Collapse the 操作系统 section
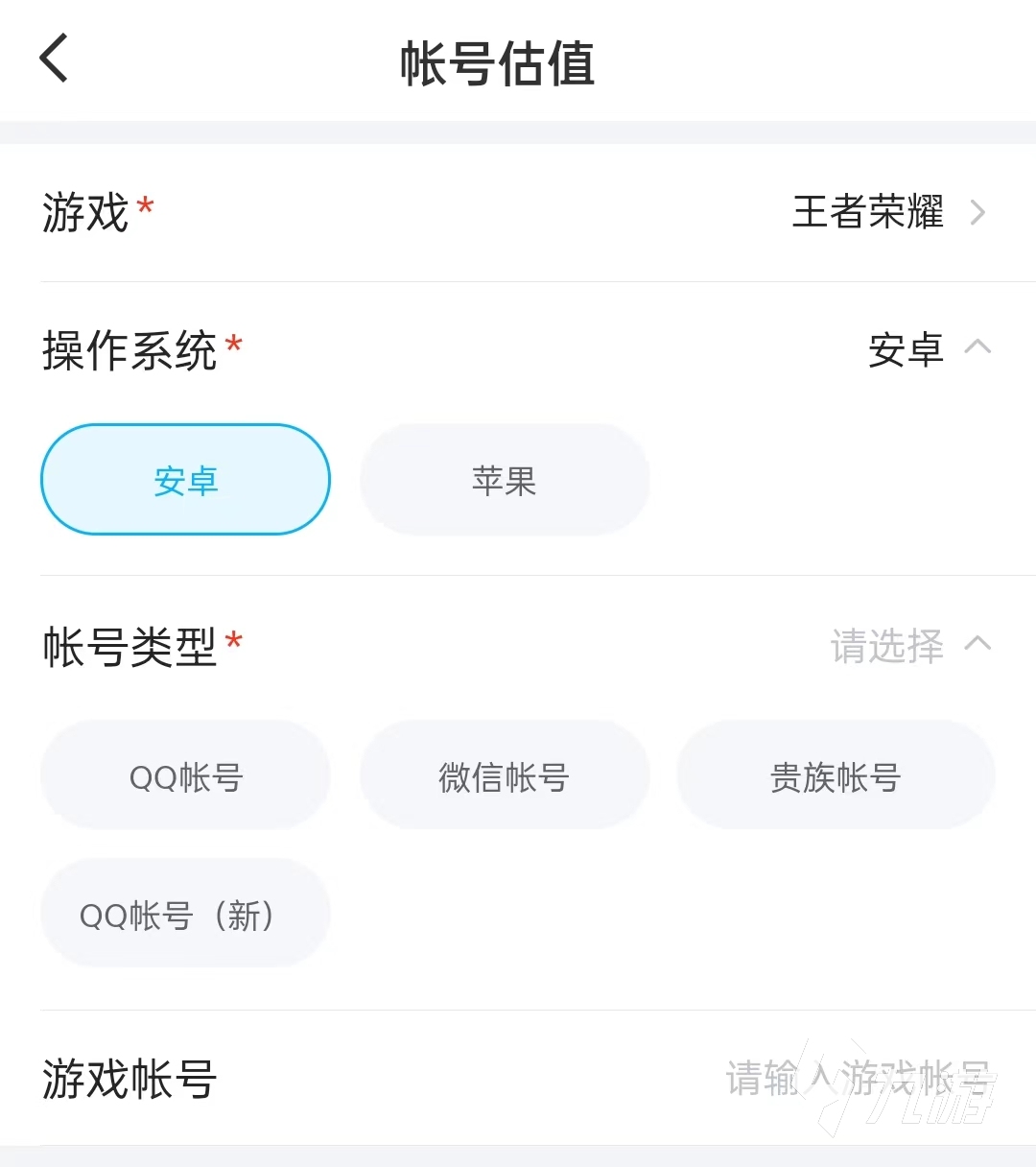 [977, 347]
